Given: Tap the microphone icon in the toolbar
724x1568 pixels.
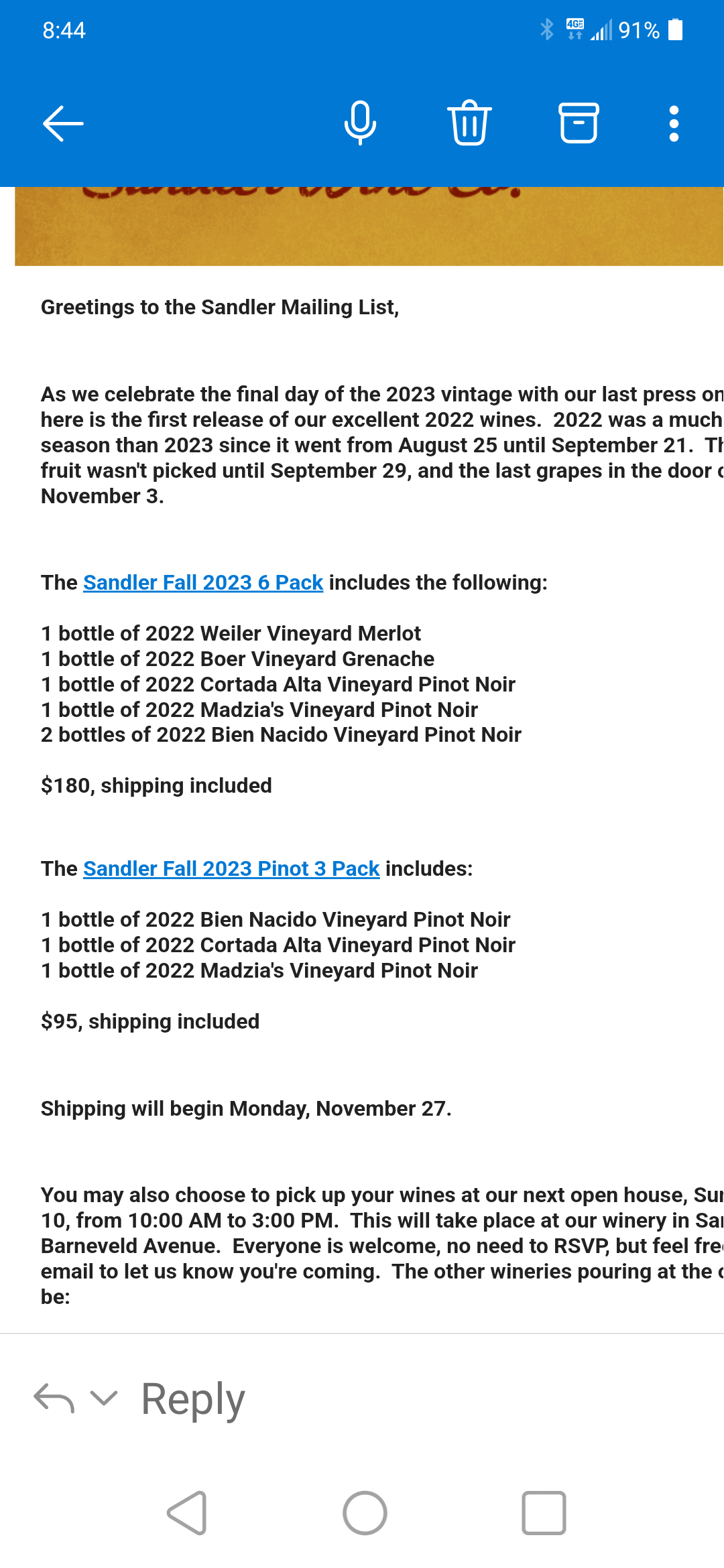Looking at the screenshot, I should point(360,123).
